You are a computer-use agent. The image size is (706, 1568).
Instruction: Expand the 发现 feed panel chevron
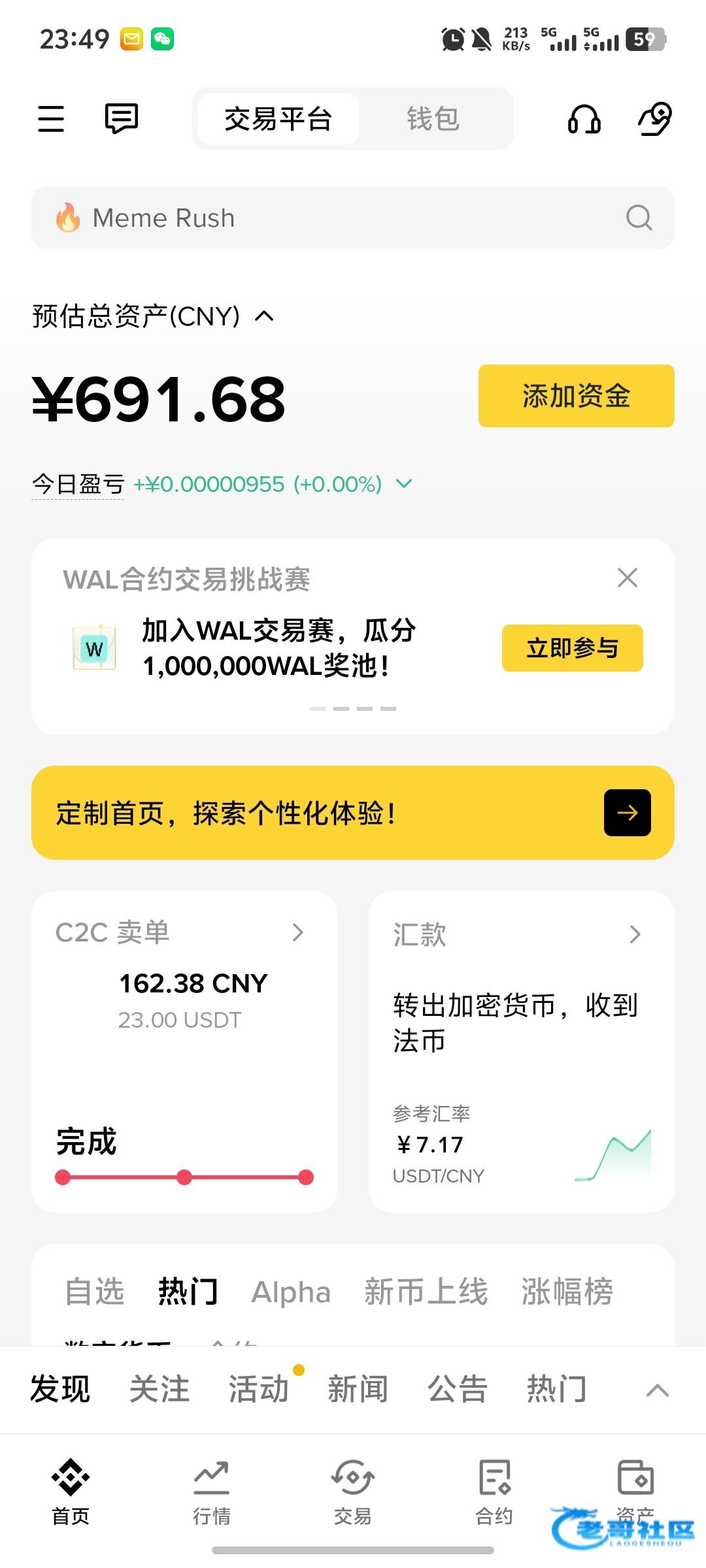[x=657, y=1390]
